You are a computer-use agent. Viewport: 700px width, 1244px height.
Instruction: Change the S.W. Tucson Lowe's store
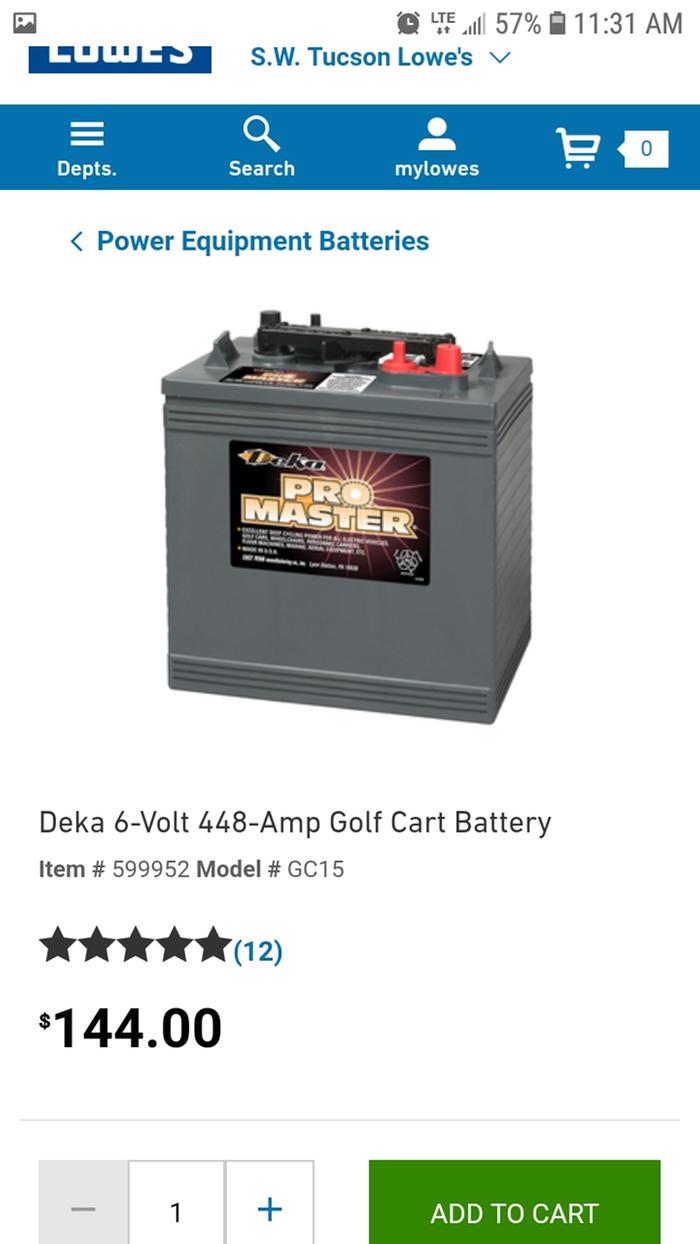(x=379, y=57)
